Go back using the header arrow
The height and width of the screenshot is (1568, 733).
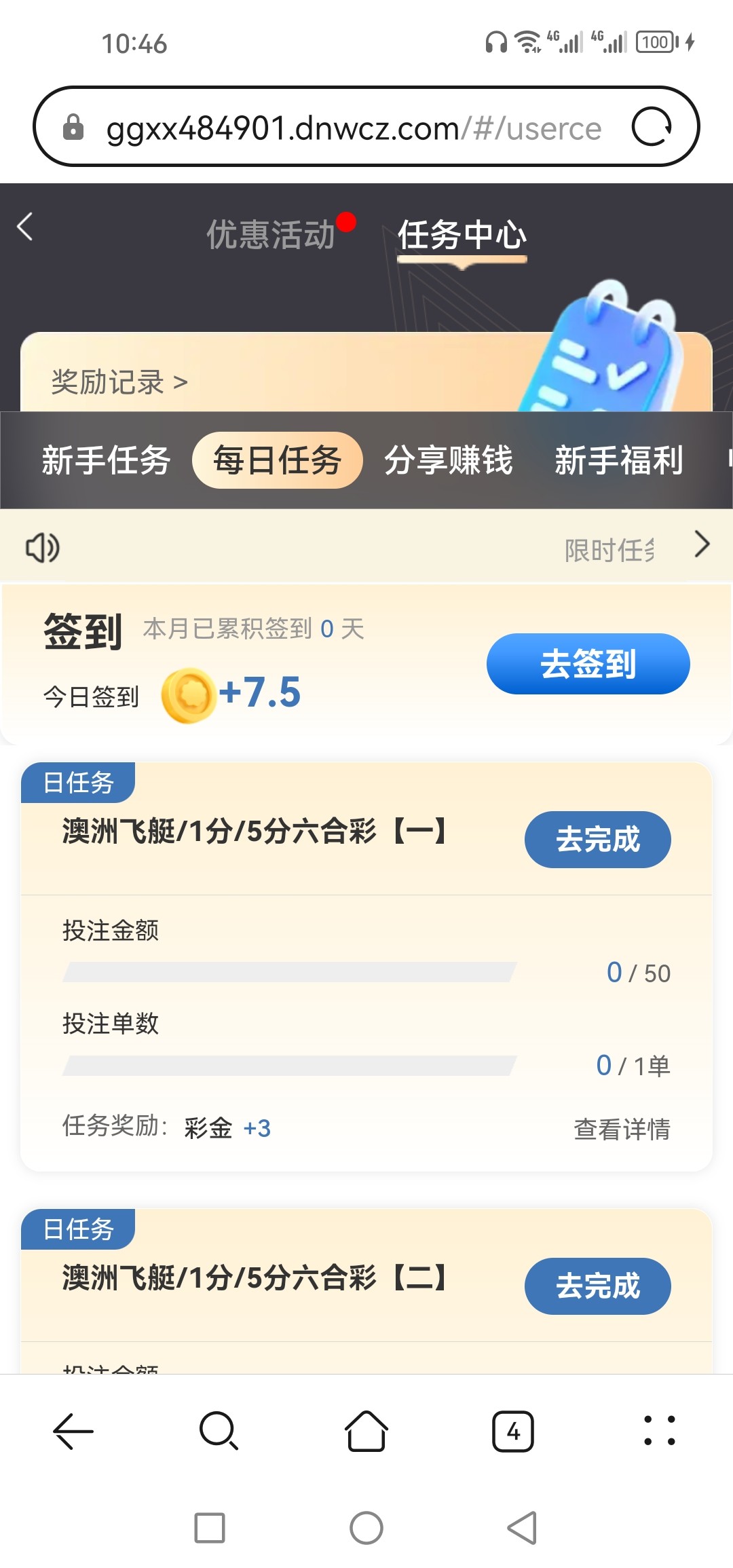[25, 227]
